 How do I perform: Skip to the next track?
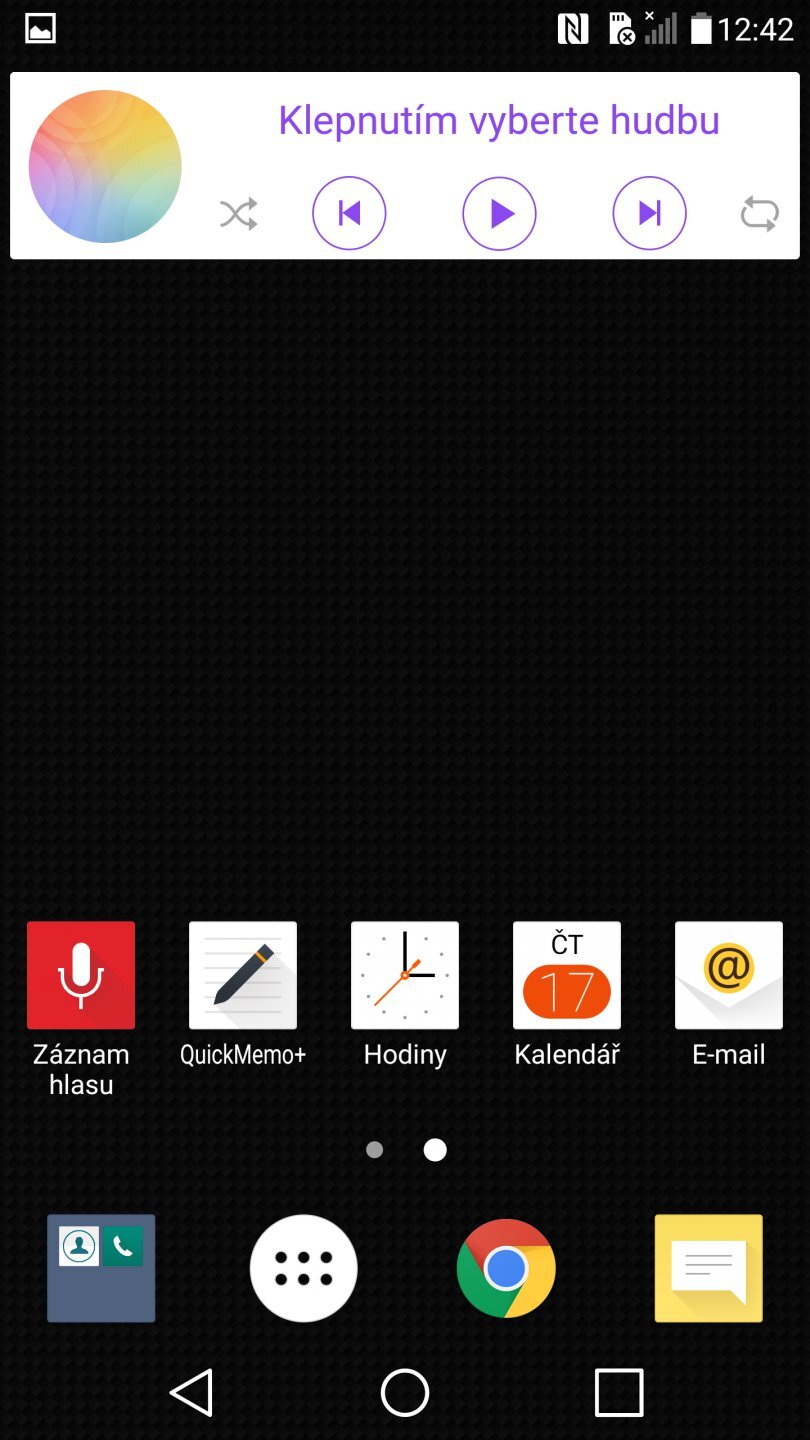click(x=649, y=213)
